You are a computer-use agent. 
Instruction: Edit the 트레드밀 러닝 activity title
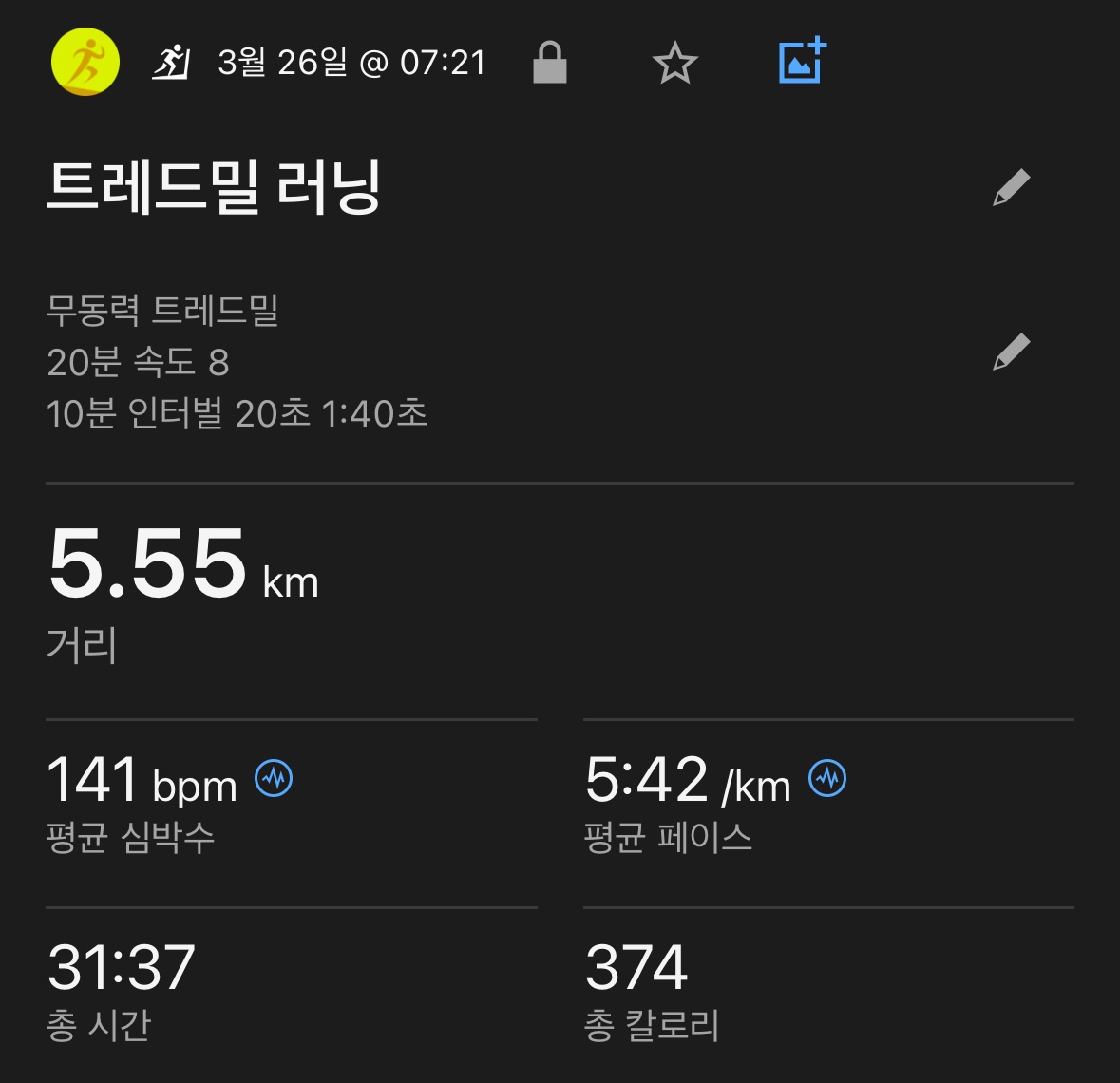[1011, 187]
